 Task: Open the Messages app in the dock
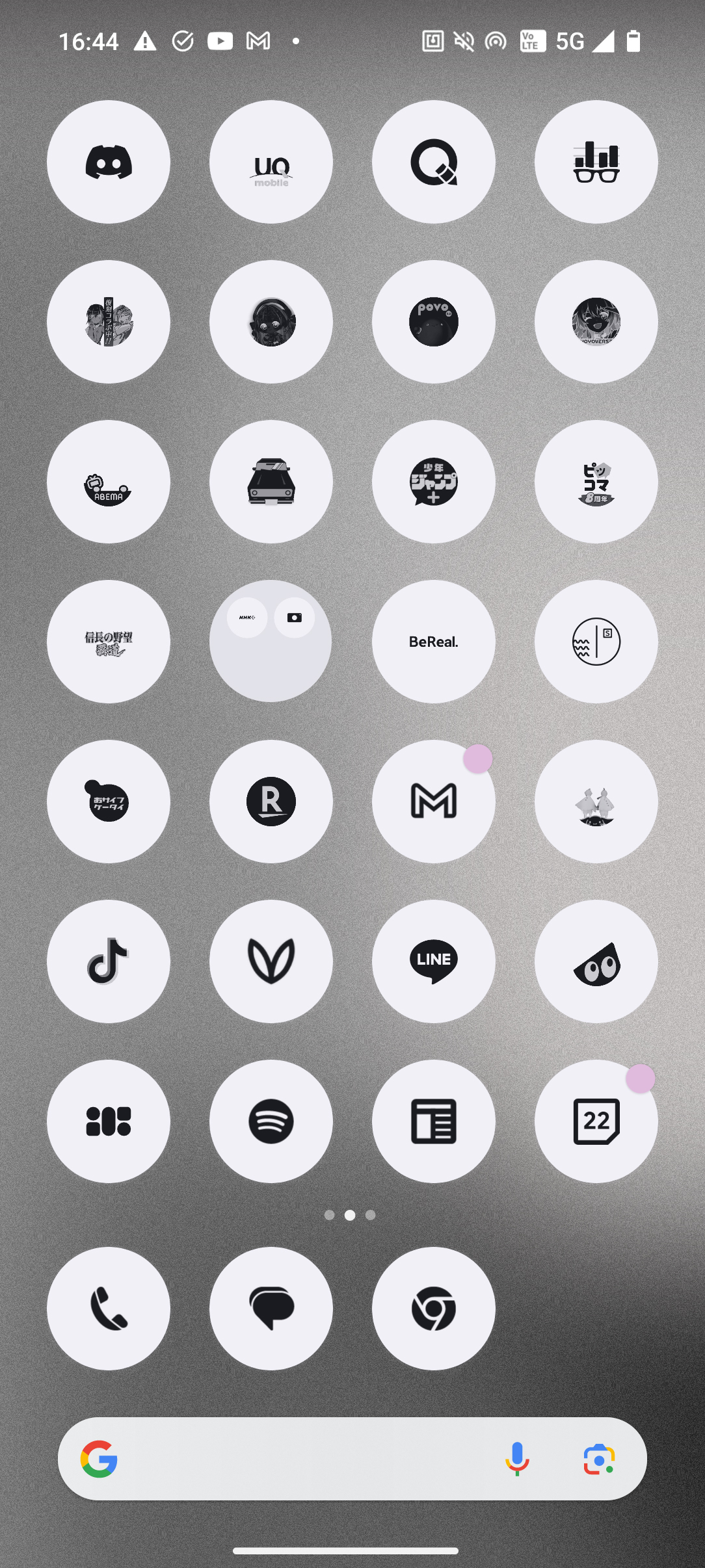271,1309
